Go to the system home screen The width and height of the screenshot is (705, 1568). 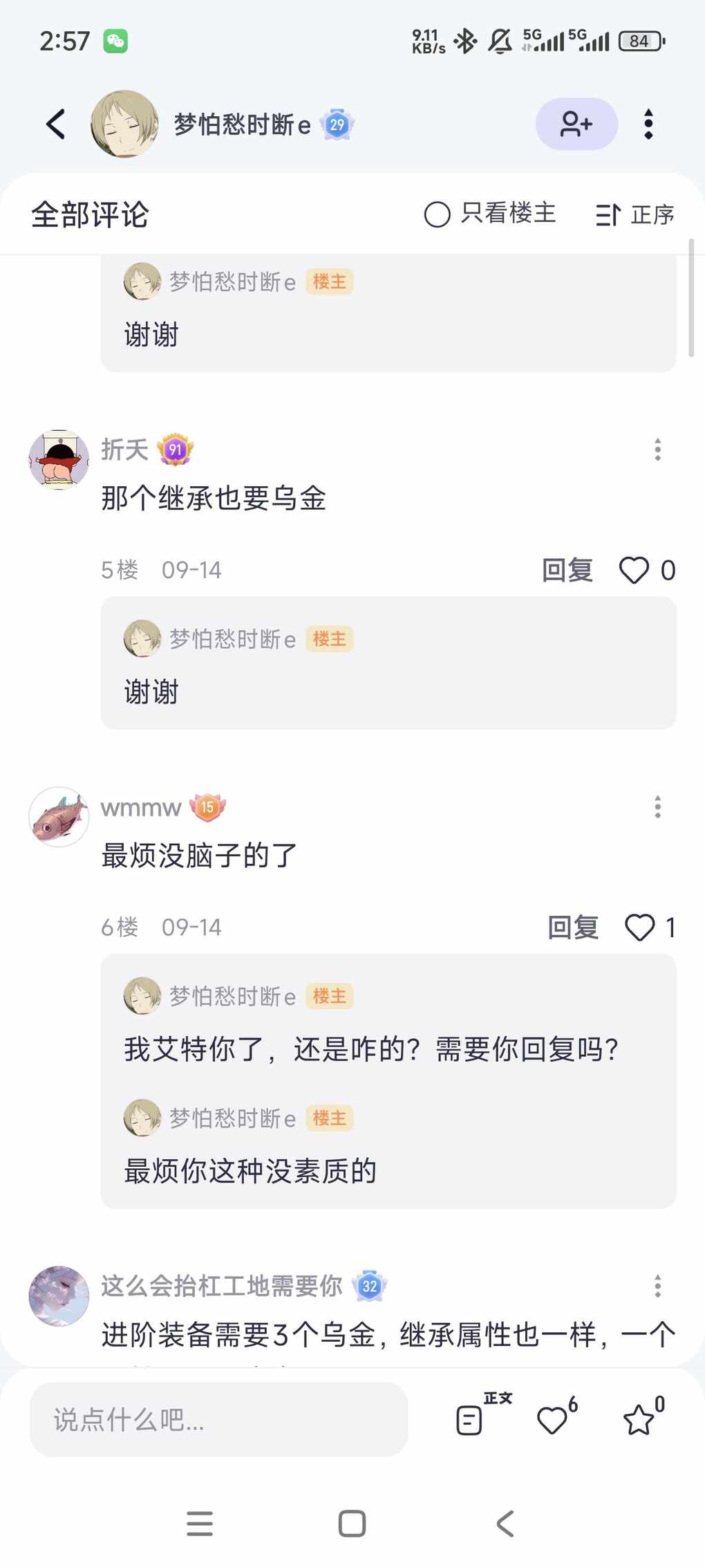352,1523
